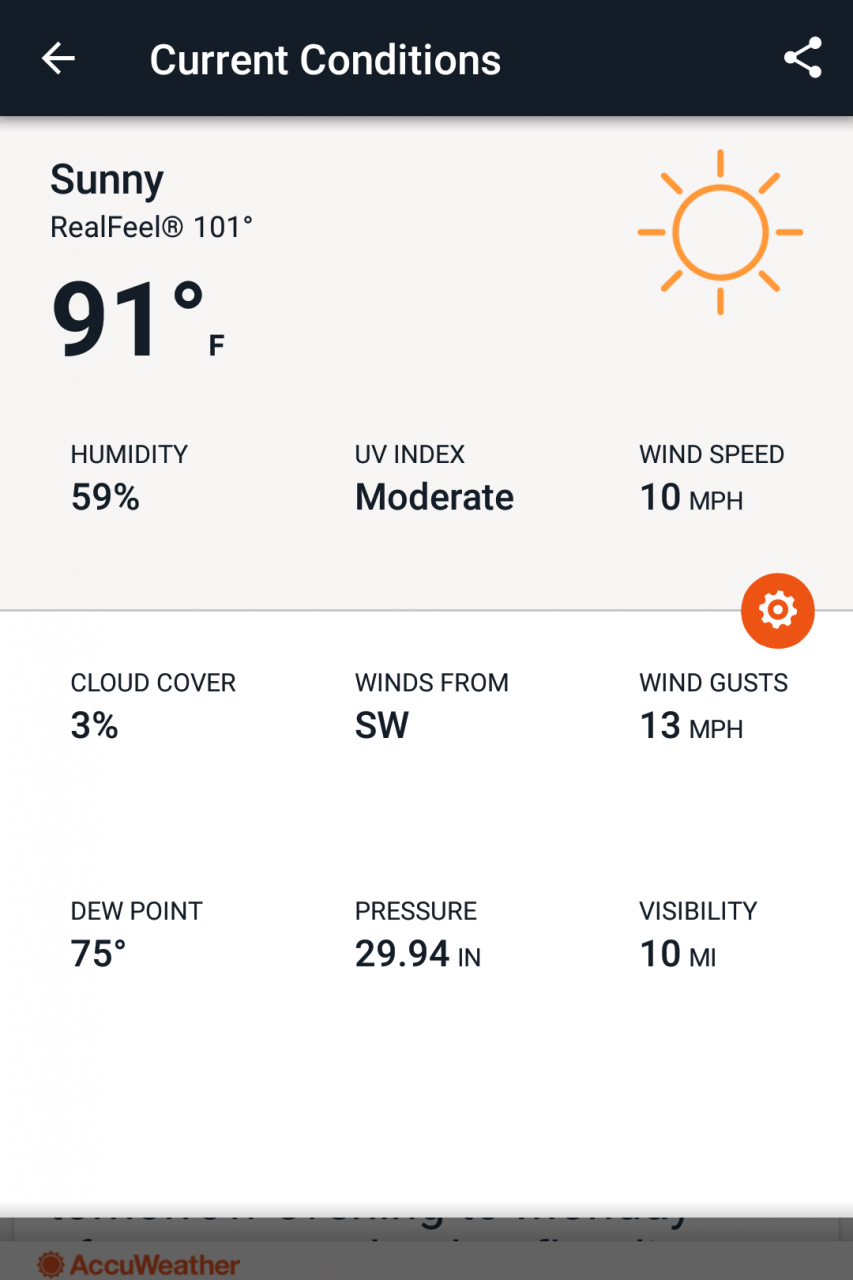Go back using the arrow icon

click(x=58, y=59)
